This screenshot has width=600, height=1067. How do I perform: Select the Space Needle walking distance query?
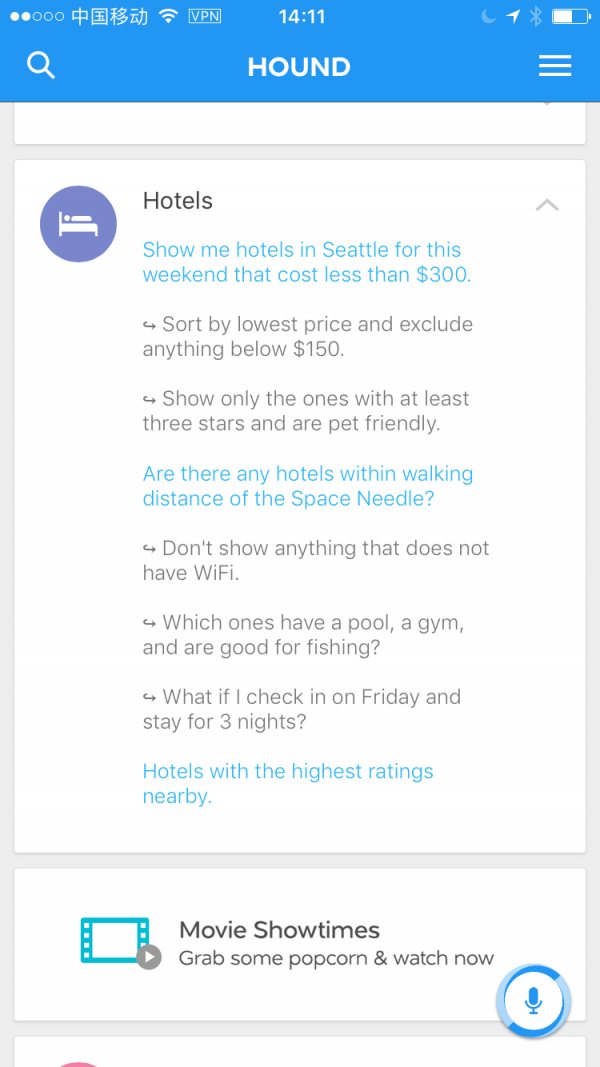click(307, 486)
